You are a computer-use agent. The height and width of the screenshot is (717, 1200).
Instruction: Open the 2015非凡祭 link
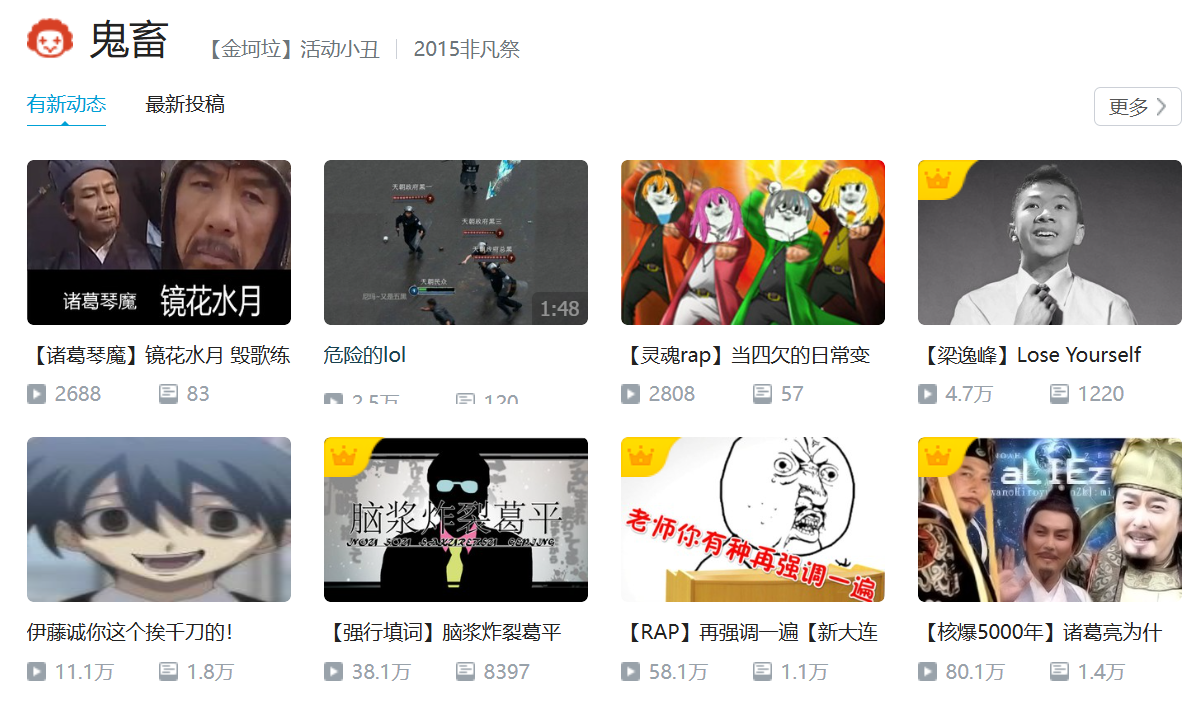466,49
